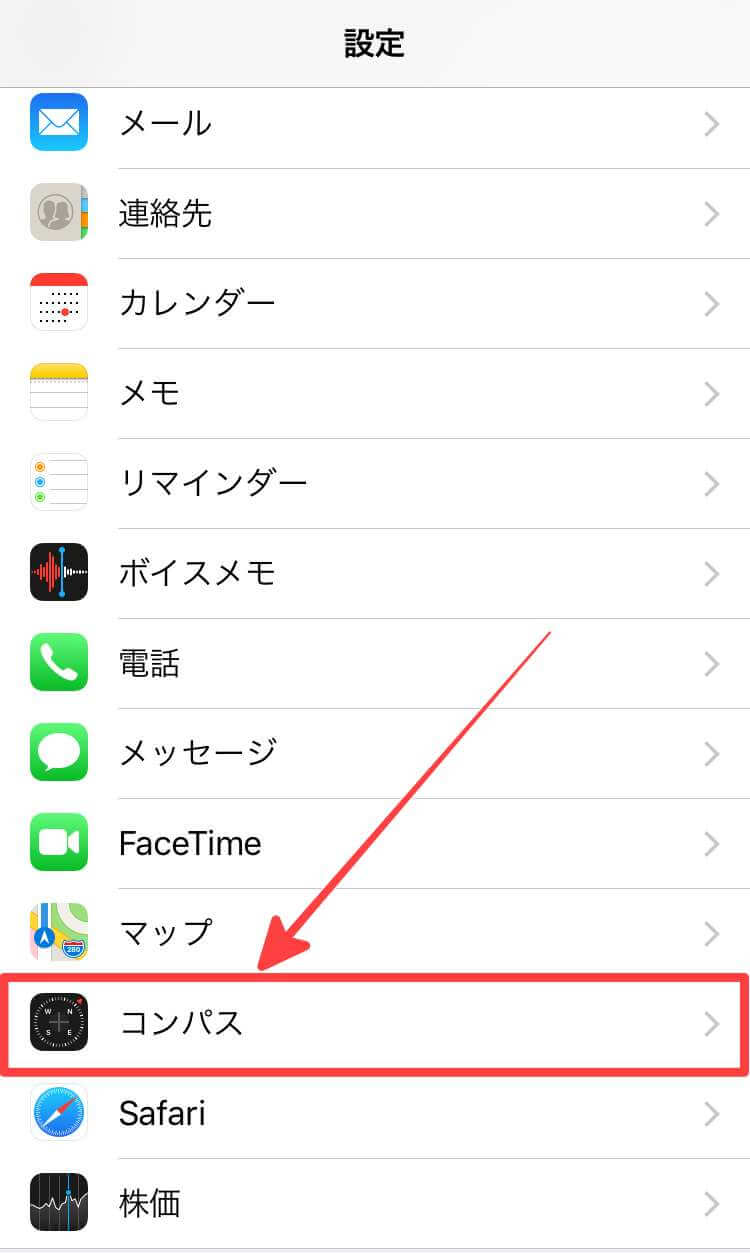Viewport: 750px width, 1253px height.
Task: Select the FaceTime row
Action: 374,843
